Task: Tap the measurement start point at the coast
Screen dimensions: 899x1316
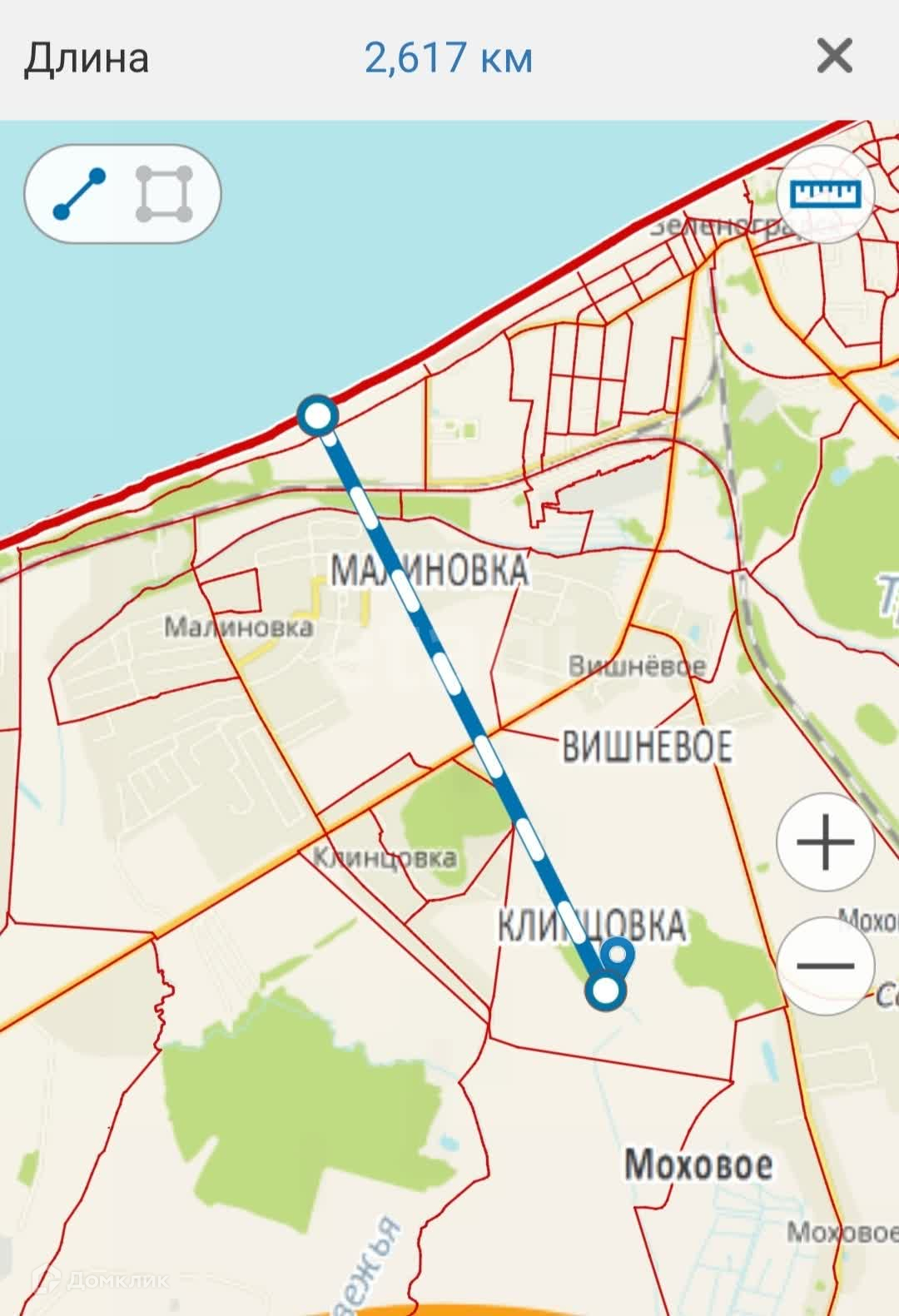Action: coord(317,415)
